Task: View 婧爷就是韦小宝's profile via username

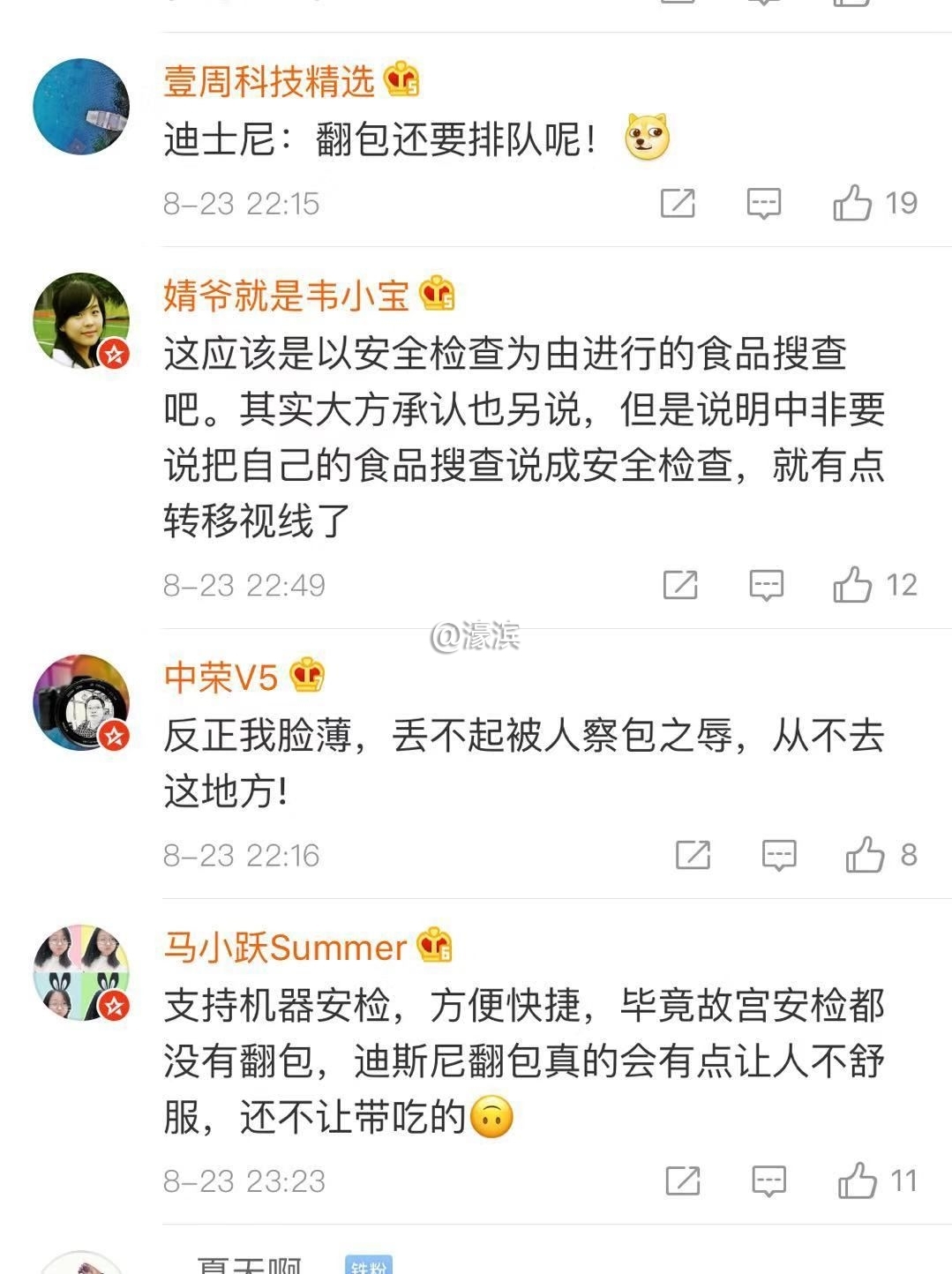Action: pos(287,296)
